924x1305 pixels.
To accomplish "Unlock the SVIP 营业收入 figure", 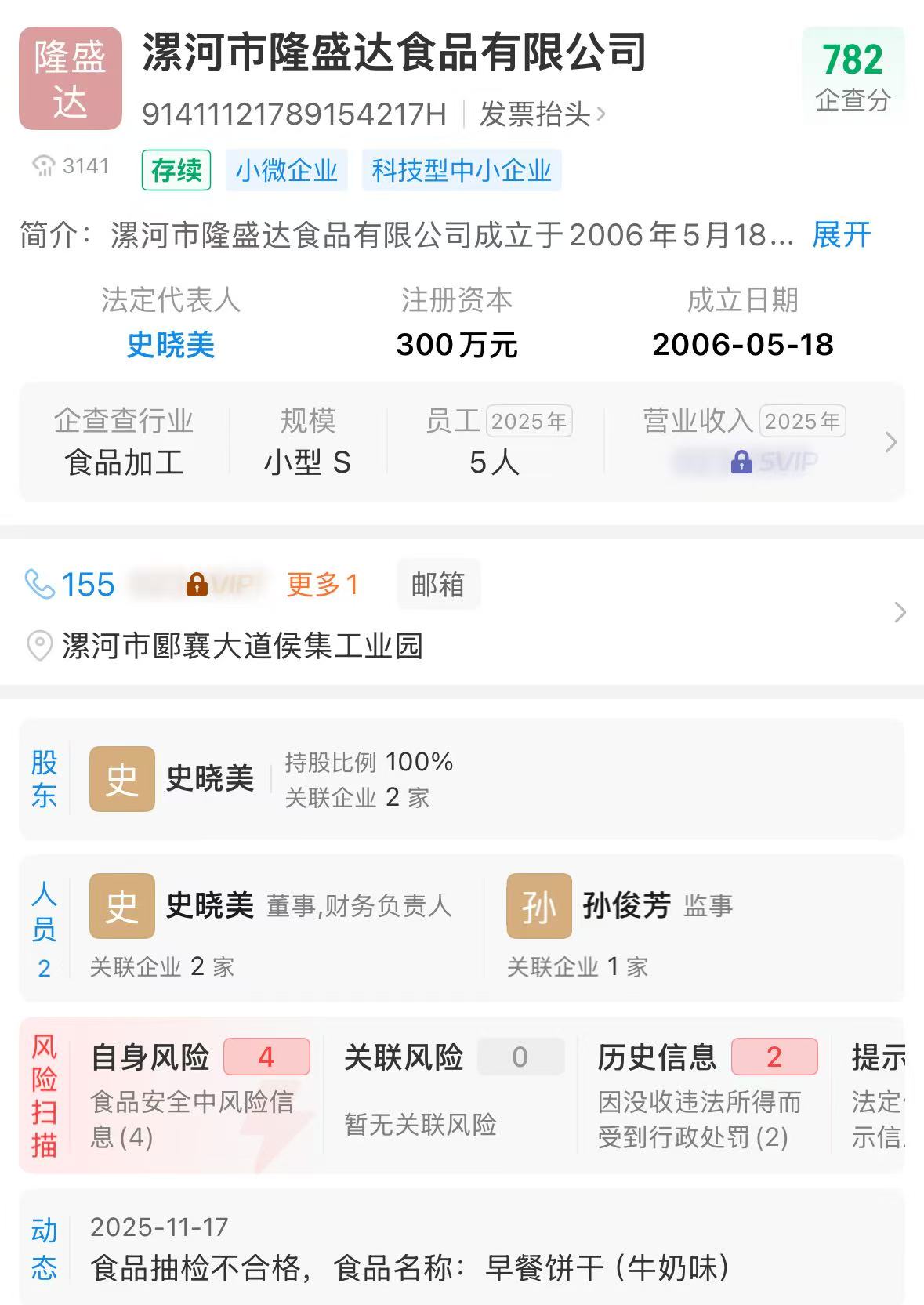I will pos(745,462).
